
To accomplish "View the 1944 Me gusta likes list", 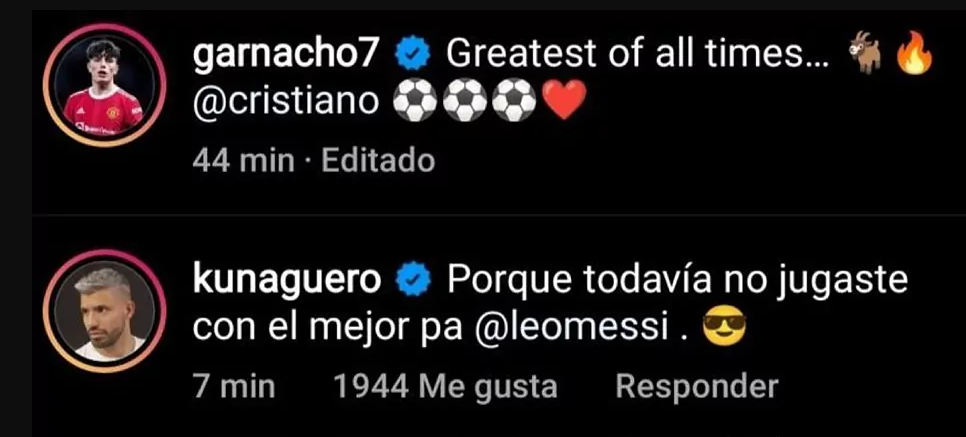I will tap(445, 387).
